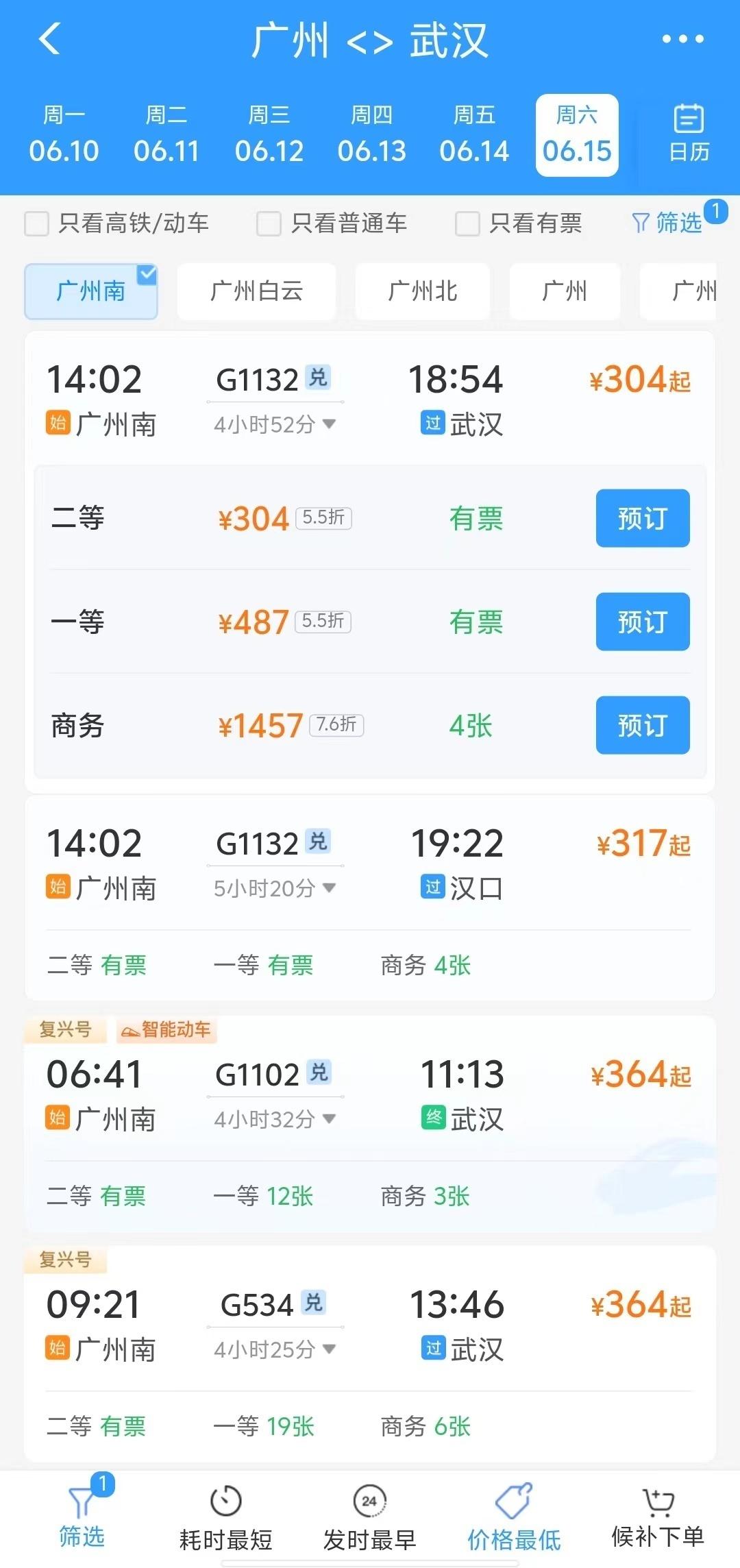This screenshot has width=740, height=1568.
Task: Switch to the date 周一 06.10
Action: 64,135
